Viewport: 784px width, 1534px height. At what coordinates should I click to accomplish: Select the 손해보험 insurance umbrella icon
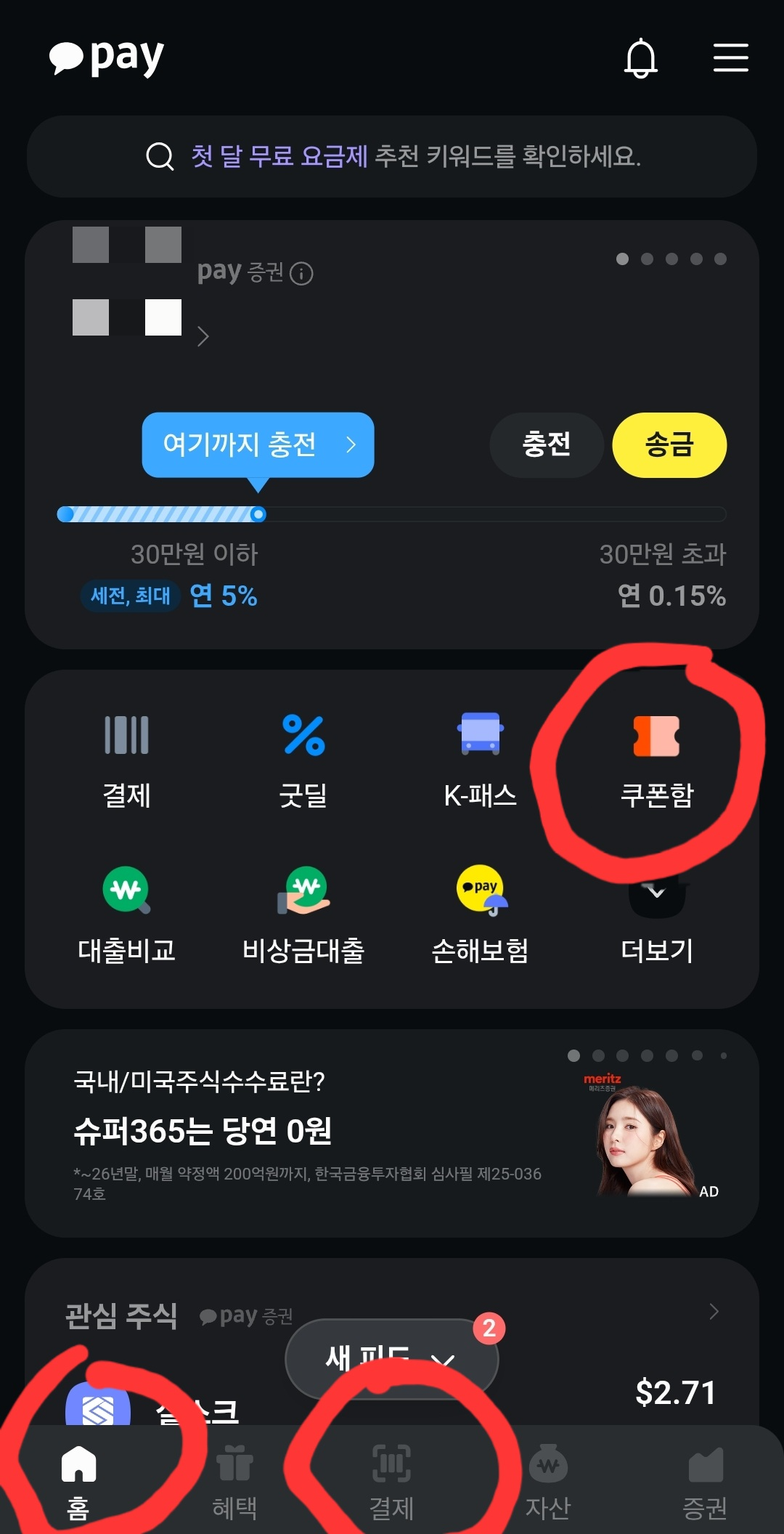point(478,912)
